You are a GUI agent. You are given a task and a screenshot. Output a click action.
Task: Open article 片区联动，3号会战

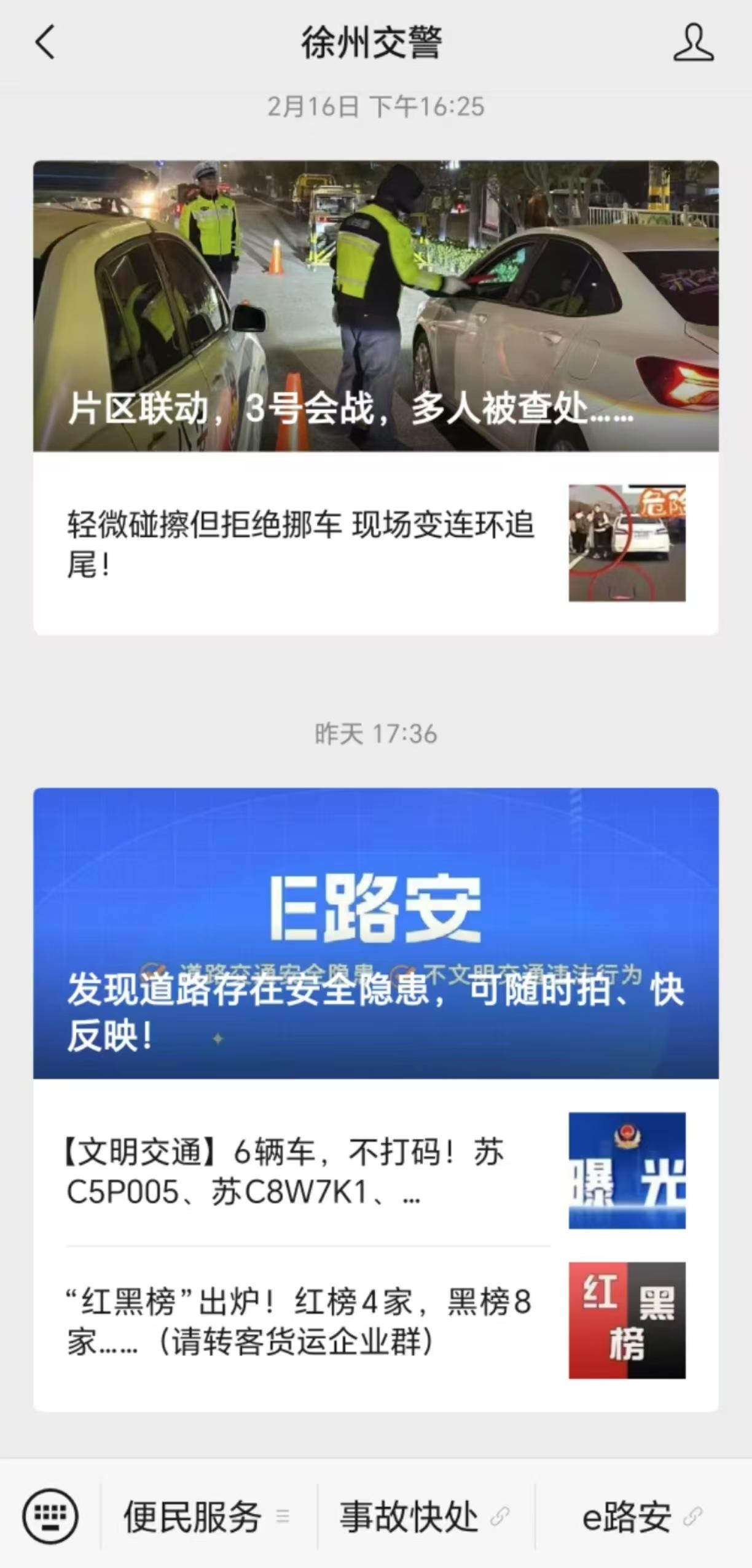376,306
